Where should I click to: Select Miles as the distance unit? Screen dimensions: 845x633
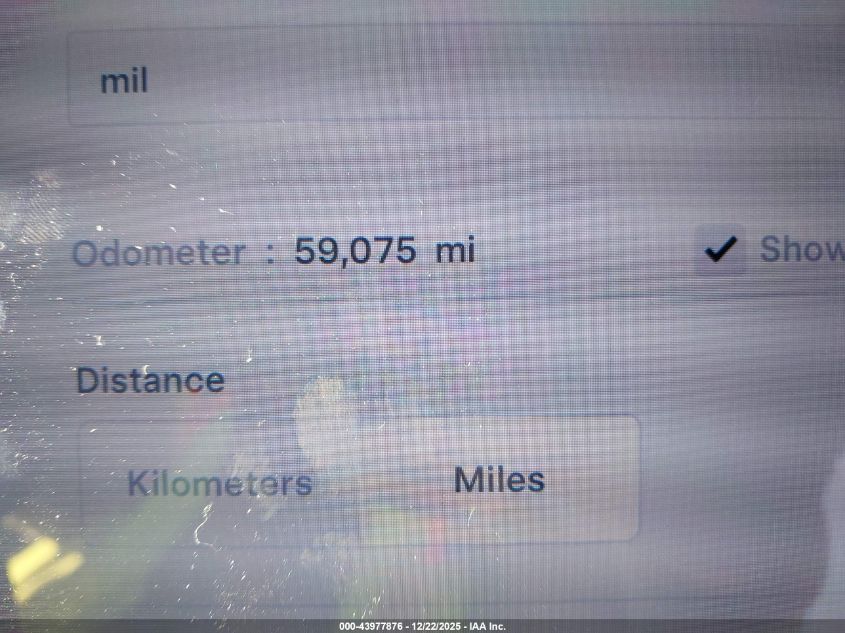[499, 480]
